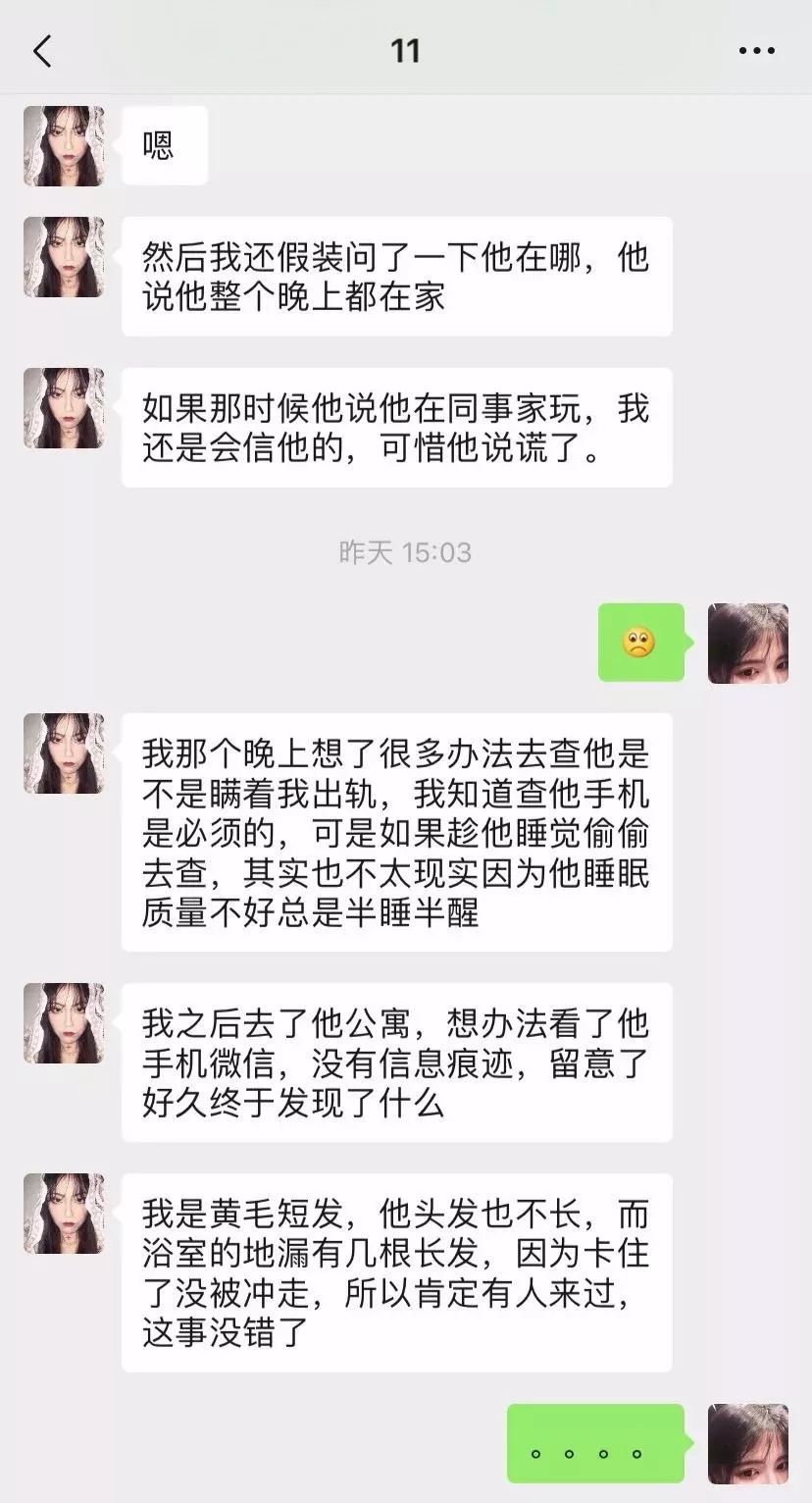This screenshot has height=1503, width=812.
Task: Open sender's avatar beside the 嗯 message
Action: click(64, 146)
